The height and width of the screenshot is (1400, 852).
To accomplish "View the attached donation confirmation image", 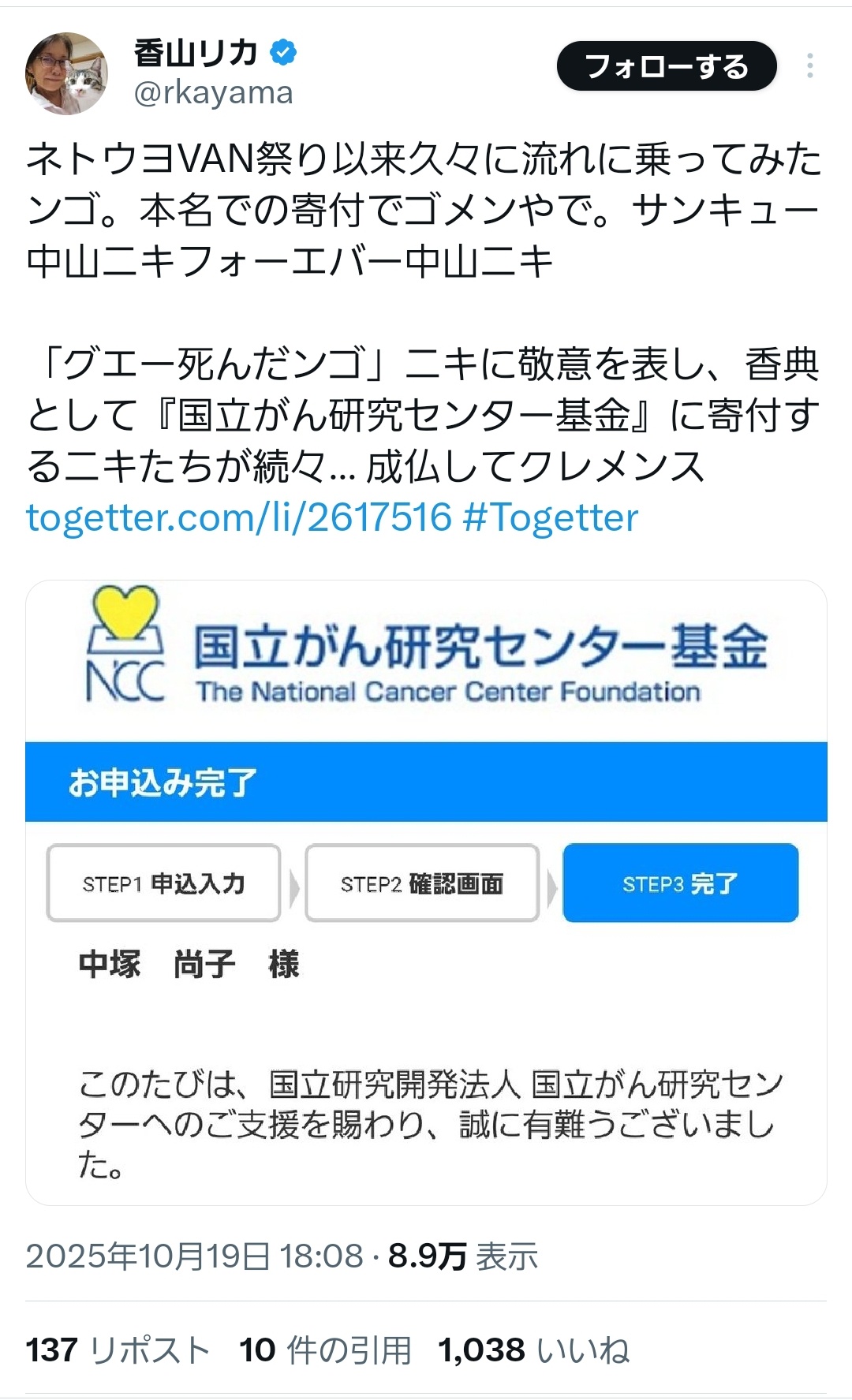I will click(426, 891).
